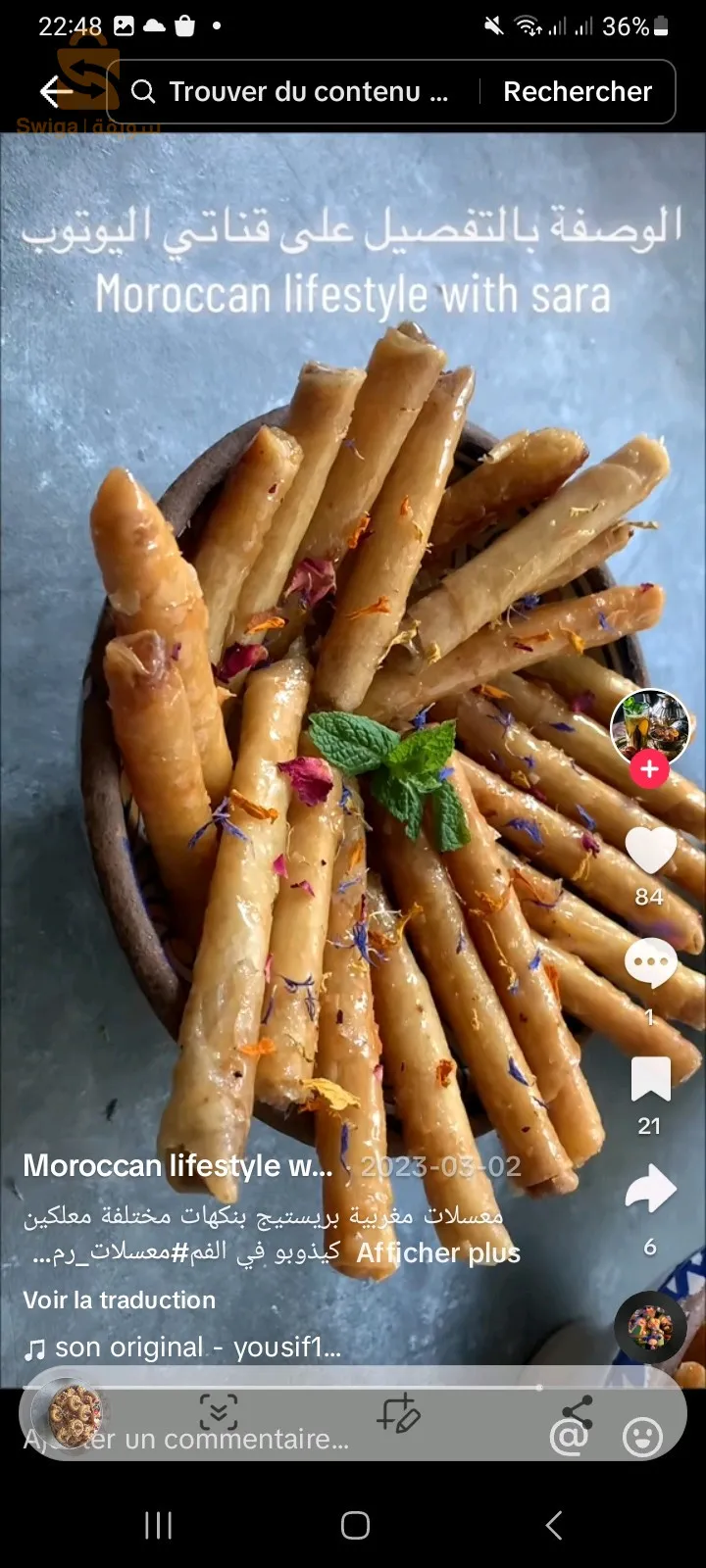This screenshot has width=706, height=1568.
Task: Edit the screenshot with the pencil icon
Action: 399,1413
